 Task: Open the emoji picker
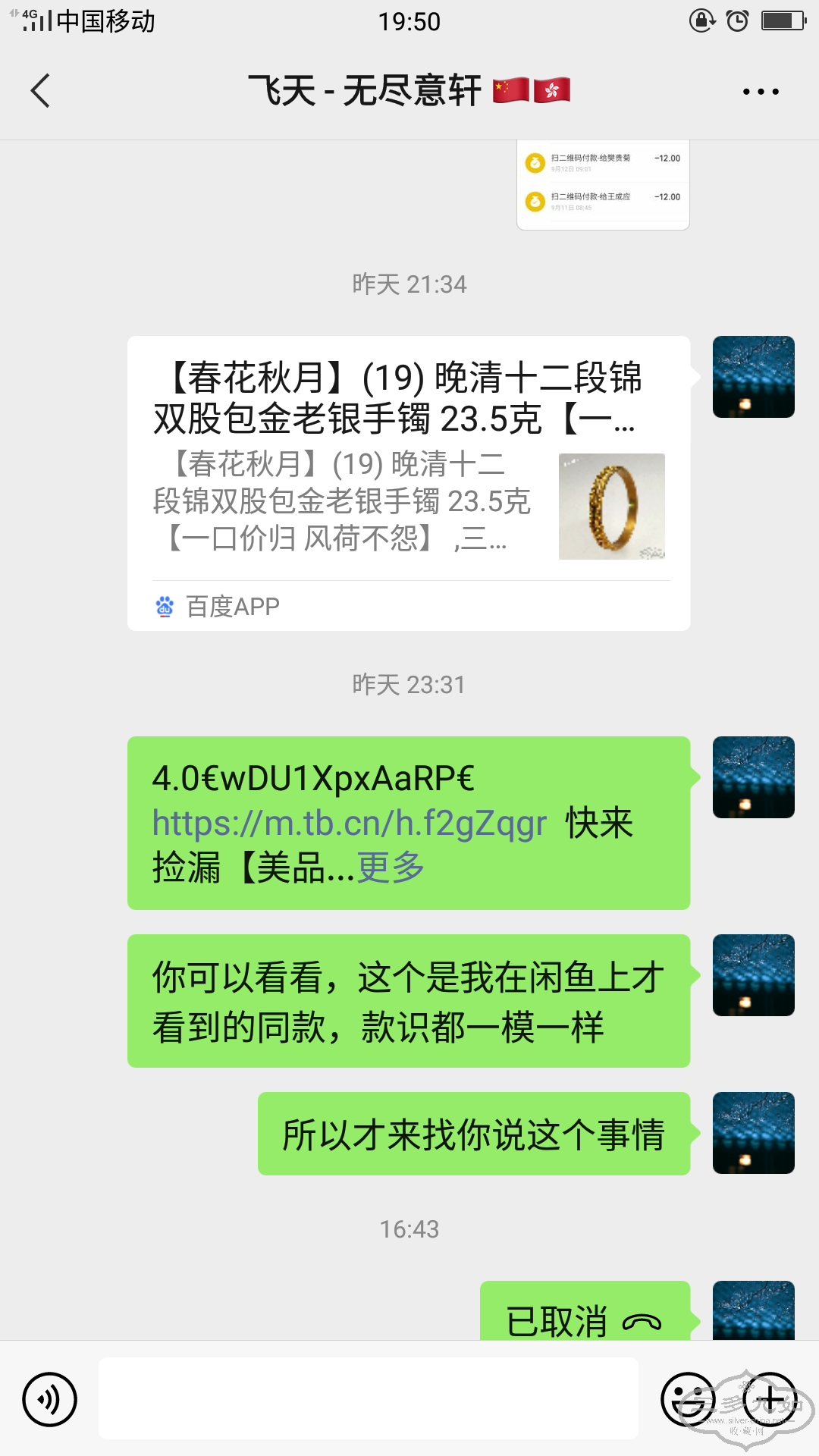pyautogui.click(x=688, y=1399)
